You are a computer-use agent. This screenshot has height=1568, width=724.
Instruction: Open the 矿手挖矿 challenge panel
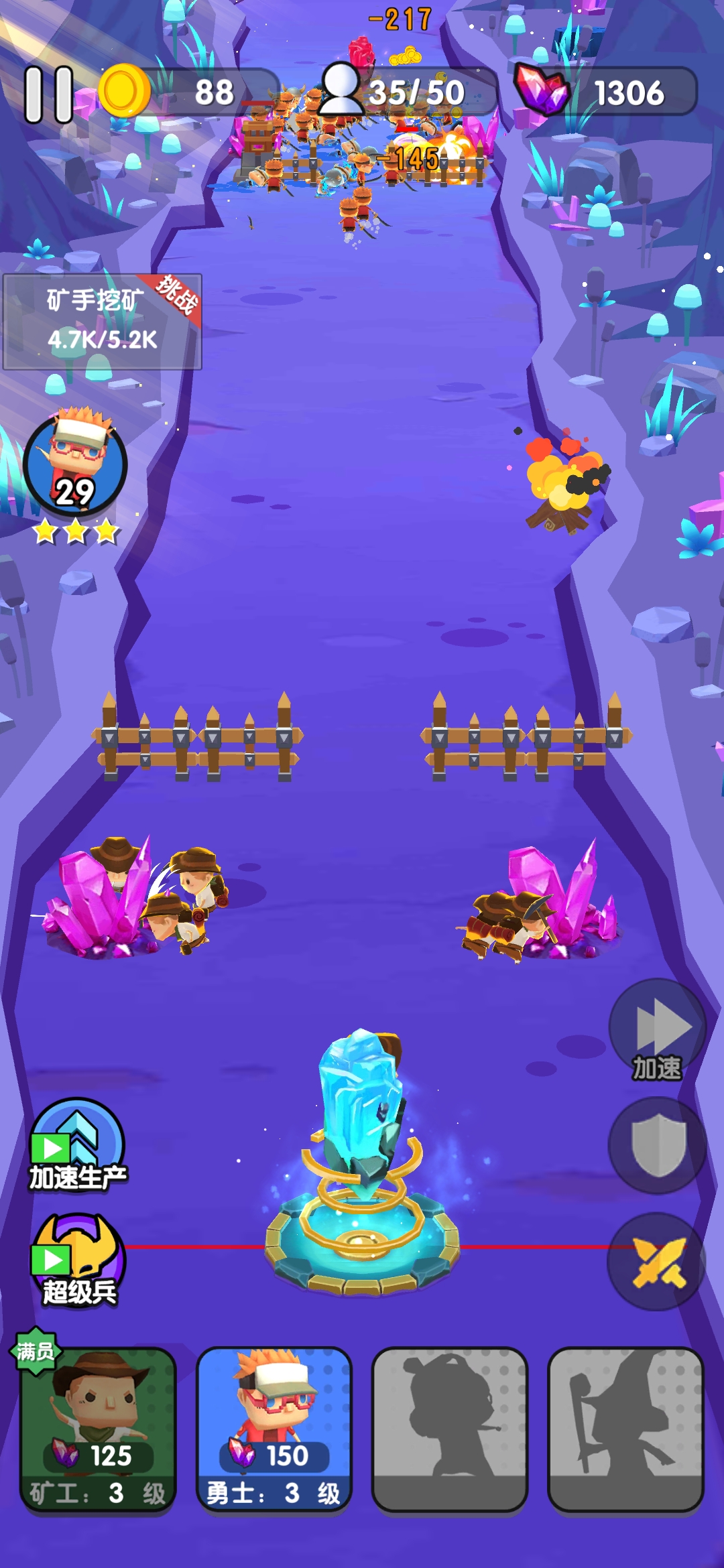[x=102, y=322]
